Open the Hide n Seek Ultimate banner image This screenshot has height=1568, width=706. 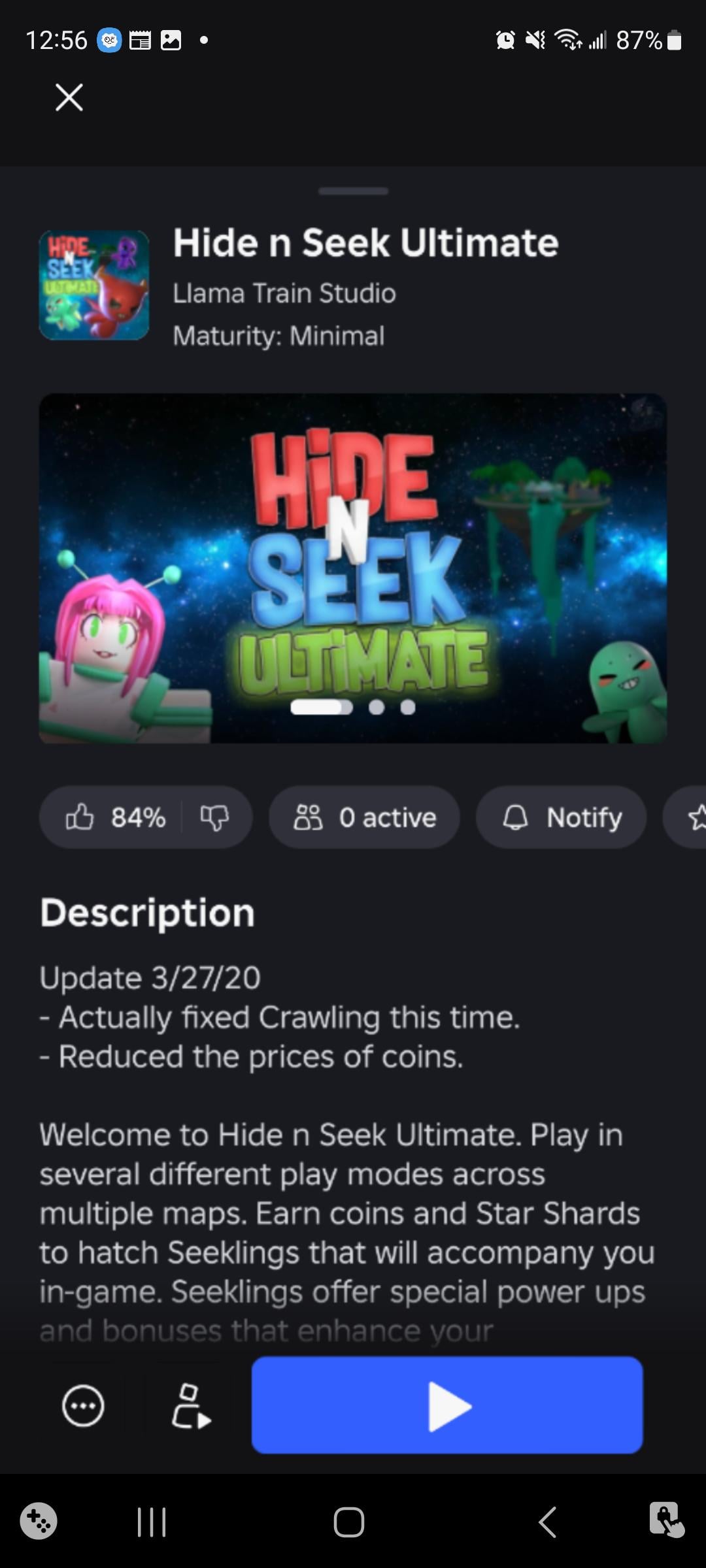coord(353,568)
